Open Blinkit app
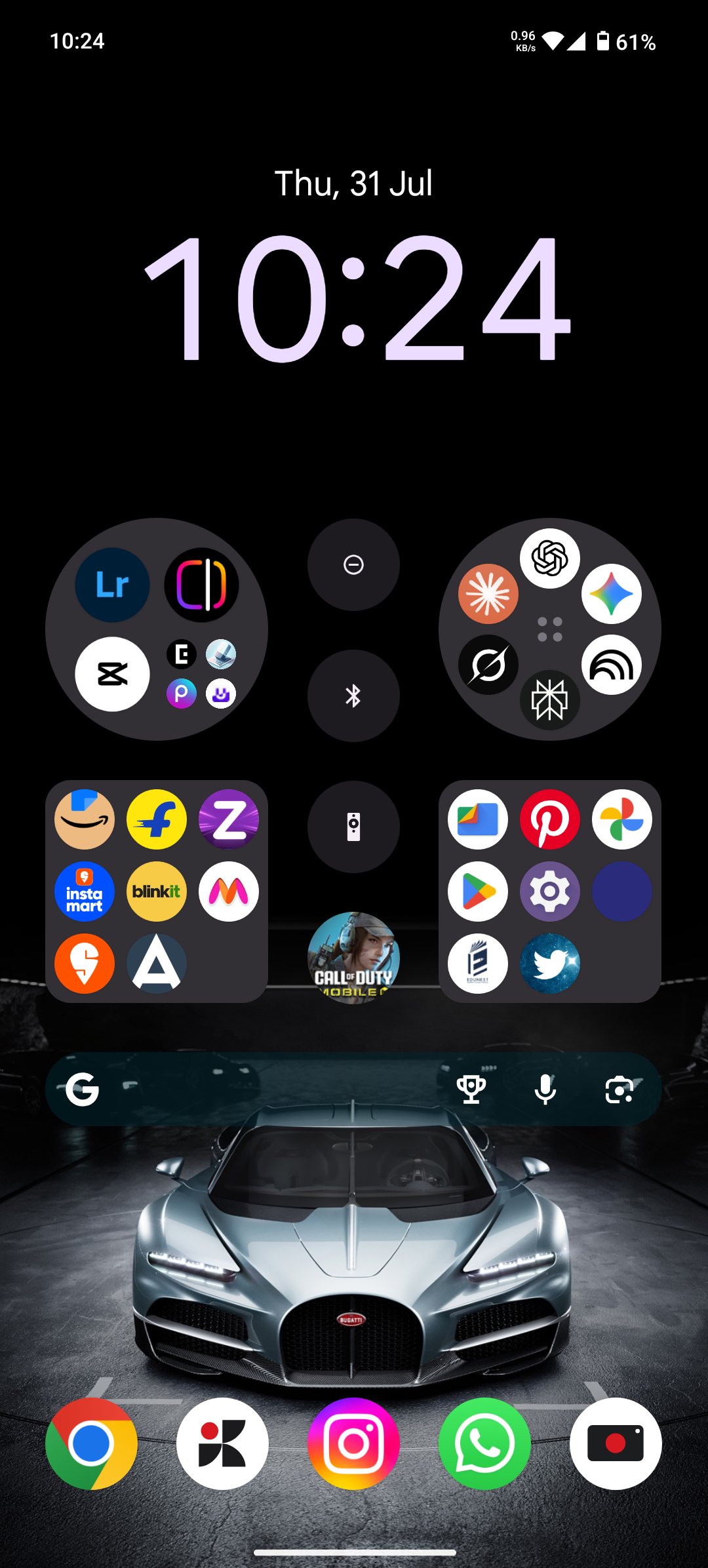The height and width of the screenshot is (1568, 708). [x=156, y=892]
